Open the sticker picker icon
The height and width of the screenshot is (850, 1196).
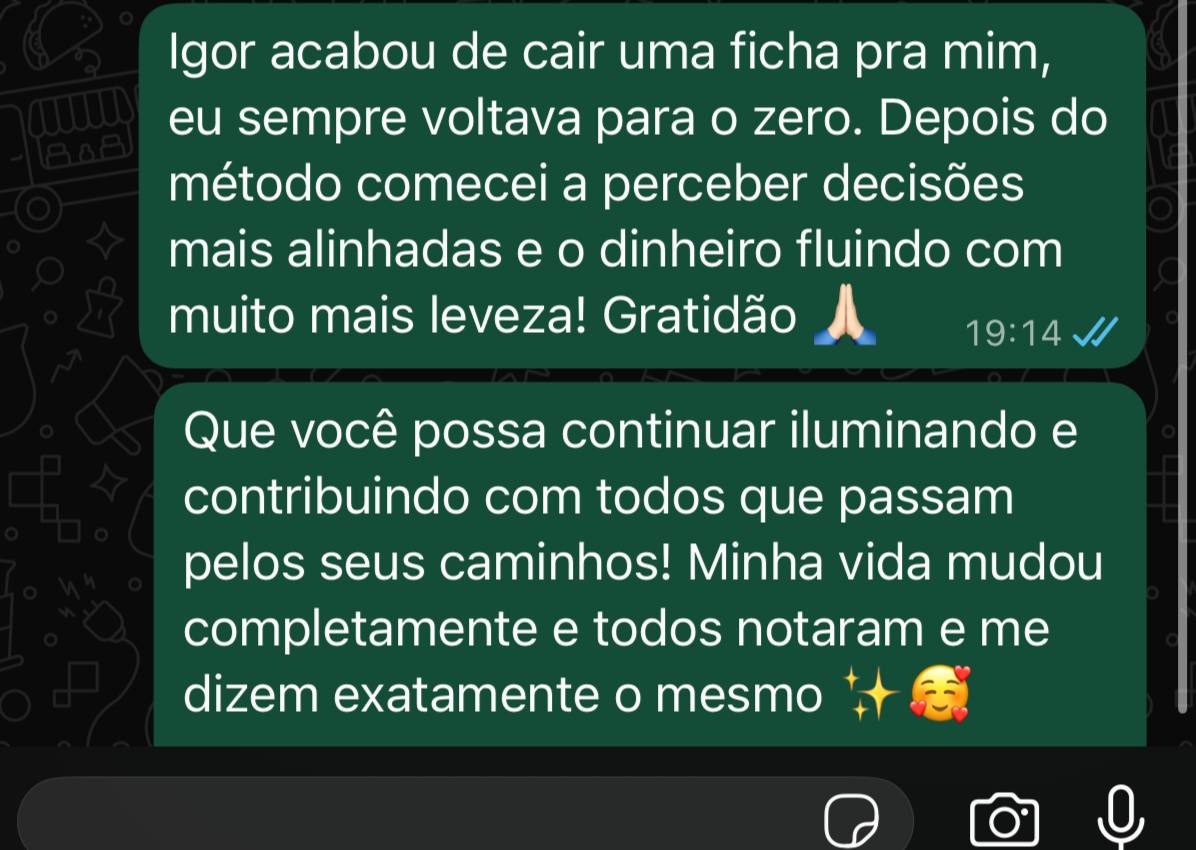pyautogui.click(x=851, y=821)
